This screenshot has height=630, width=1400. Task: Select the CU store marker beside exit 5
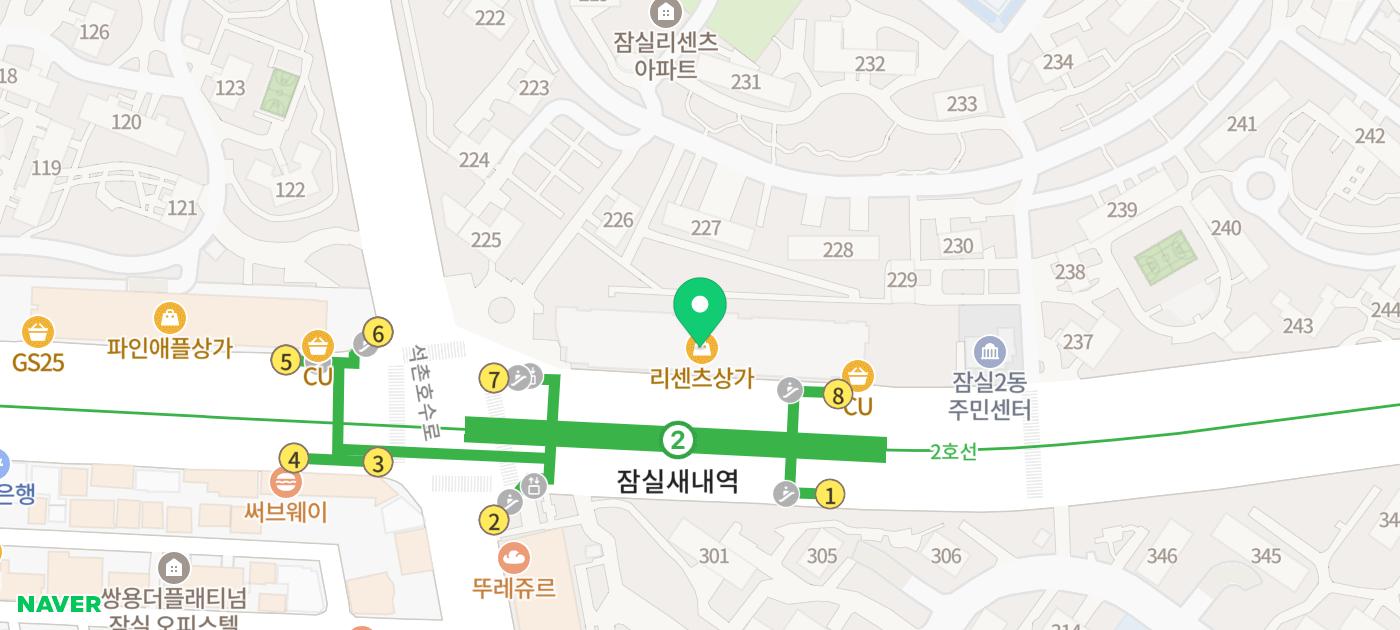pyautogui.click(x=317, y=345)
